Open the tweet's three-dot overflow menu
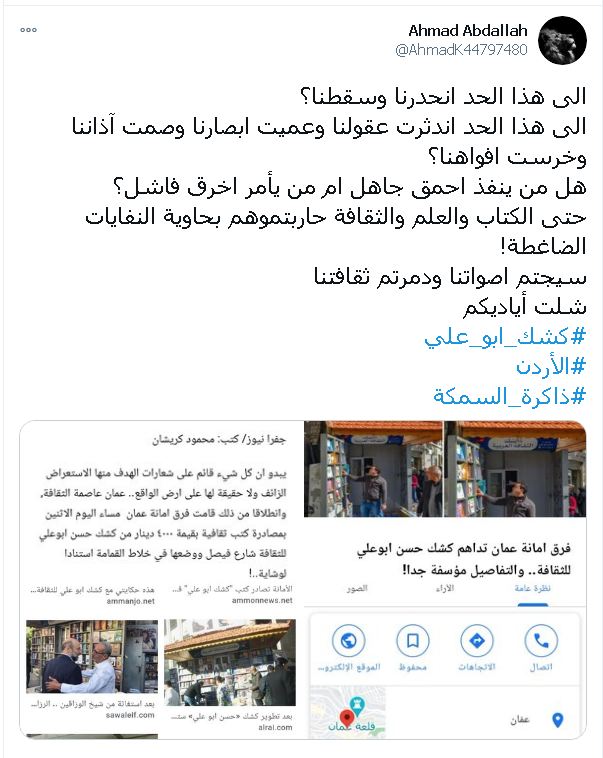This screenshot has width=603, height=758. 28,30
